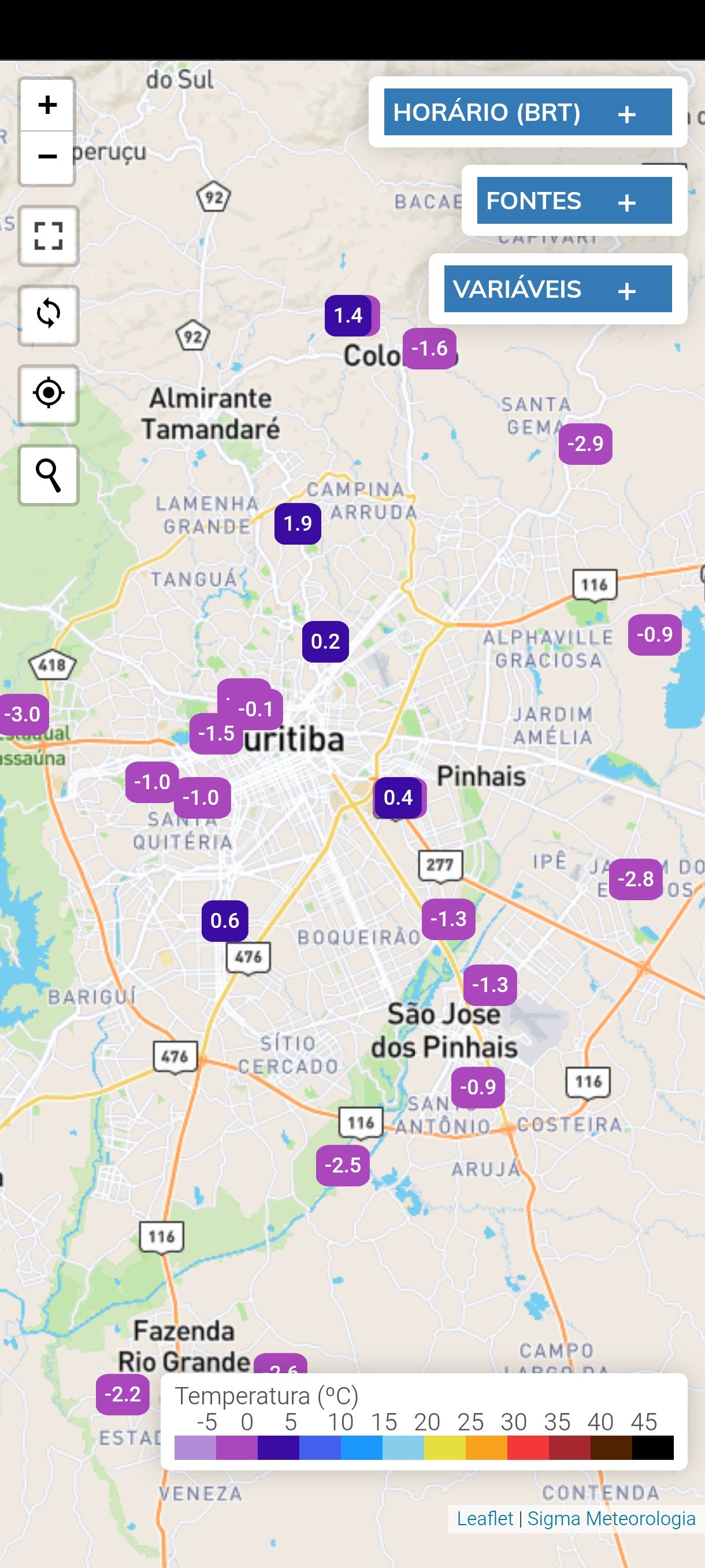Expand the HORÁRIO (BRT) panel
This screenshot has height=1568, width=705.
528,112
